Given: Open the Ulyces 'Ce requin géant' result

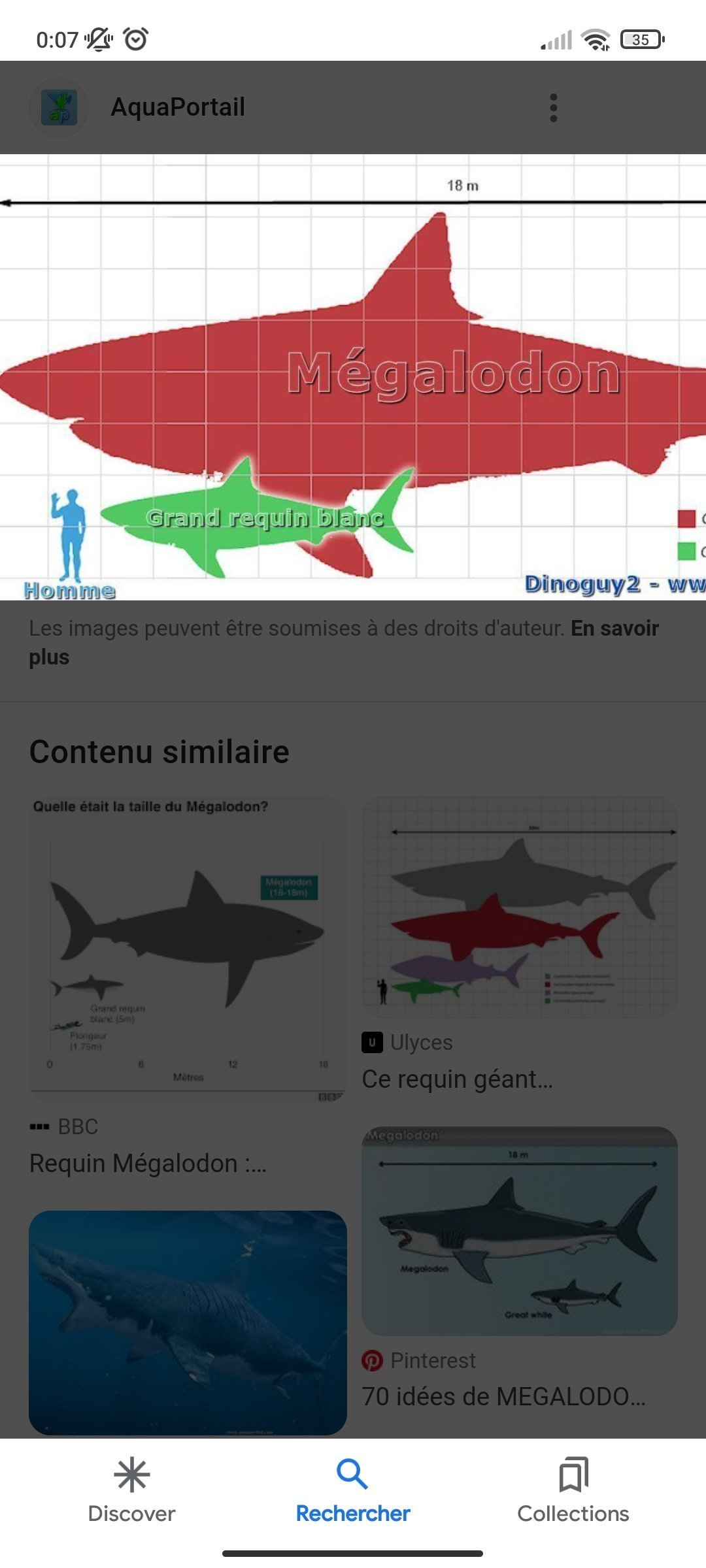Looking at the screenshot, I should pos(520,945).
